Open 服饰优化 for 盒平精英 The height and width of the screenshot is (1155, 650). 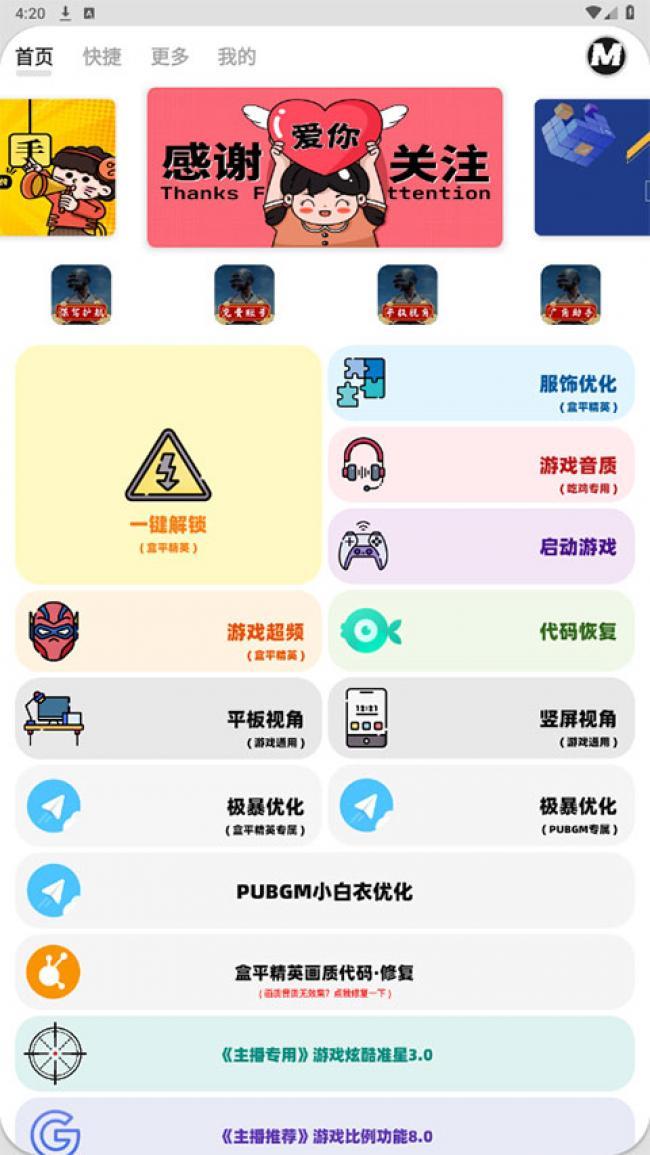[481, 384]
